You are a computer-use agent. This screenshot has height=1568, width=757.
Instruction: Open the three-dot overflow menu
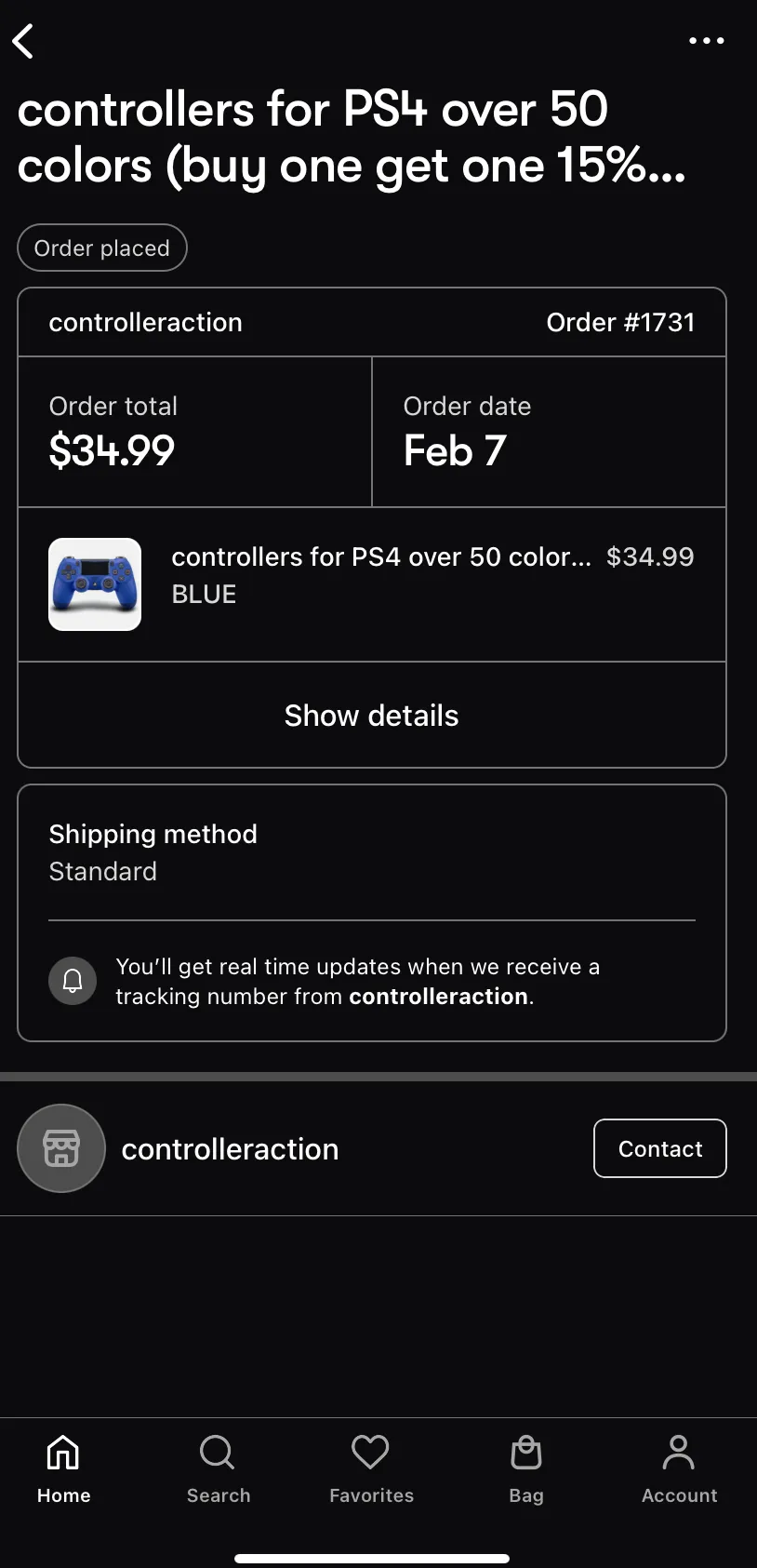[706, 41]
